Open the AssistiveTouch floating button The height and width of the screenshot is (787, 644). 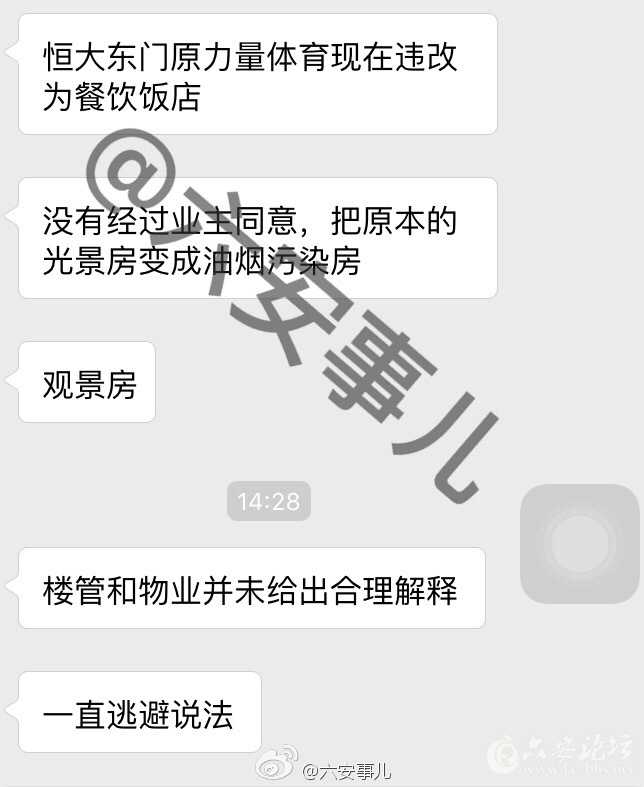(580, 544)
